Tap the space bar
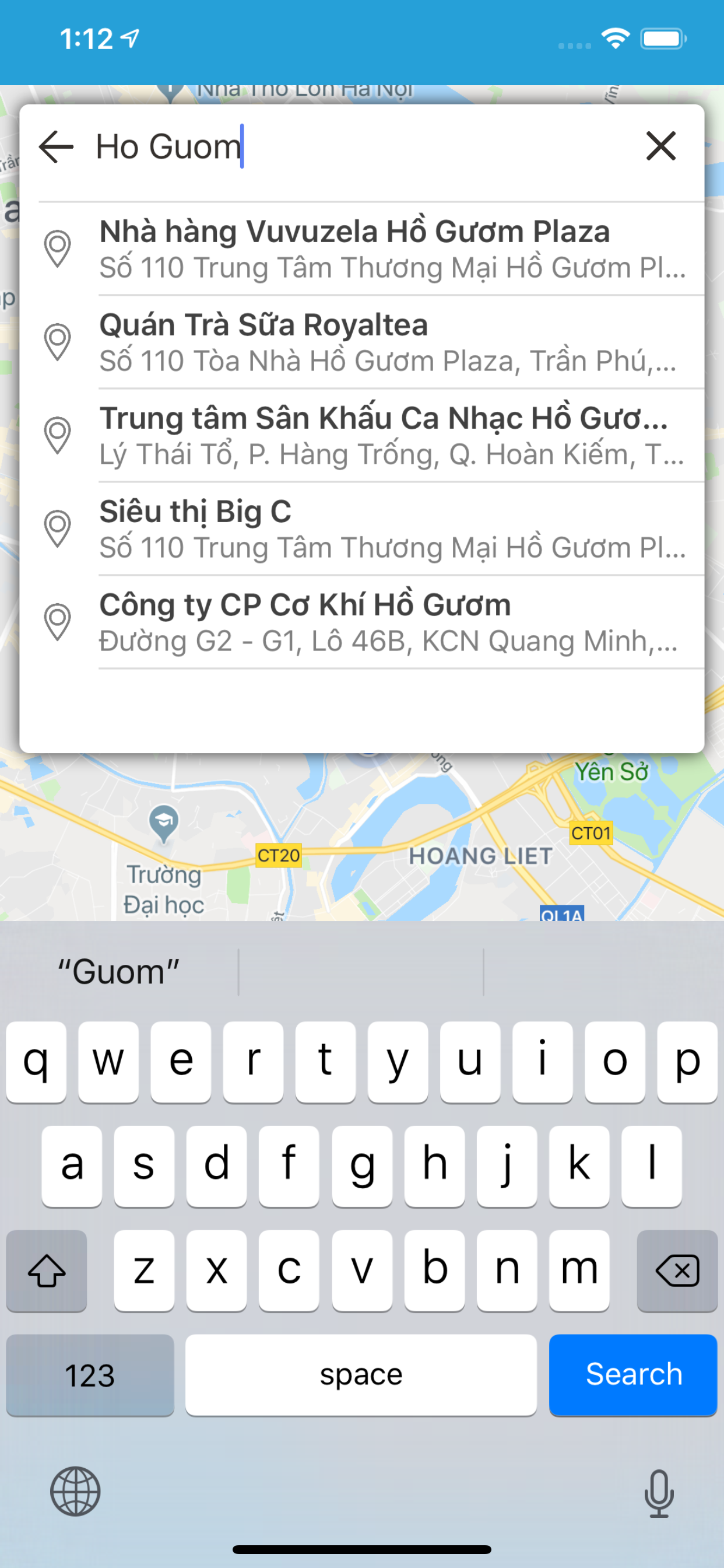The image size is (724, 1568). (361, 1375)
